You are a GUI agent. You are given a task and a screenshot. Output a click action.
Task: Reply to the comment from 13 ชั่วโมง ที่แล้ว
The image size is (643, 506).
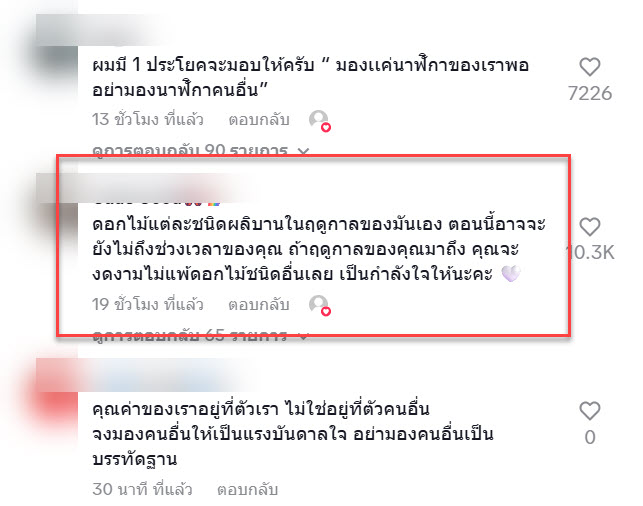point(258,120)
